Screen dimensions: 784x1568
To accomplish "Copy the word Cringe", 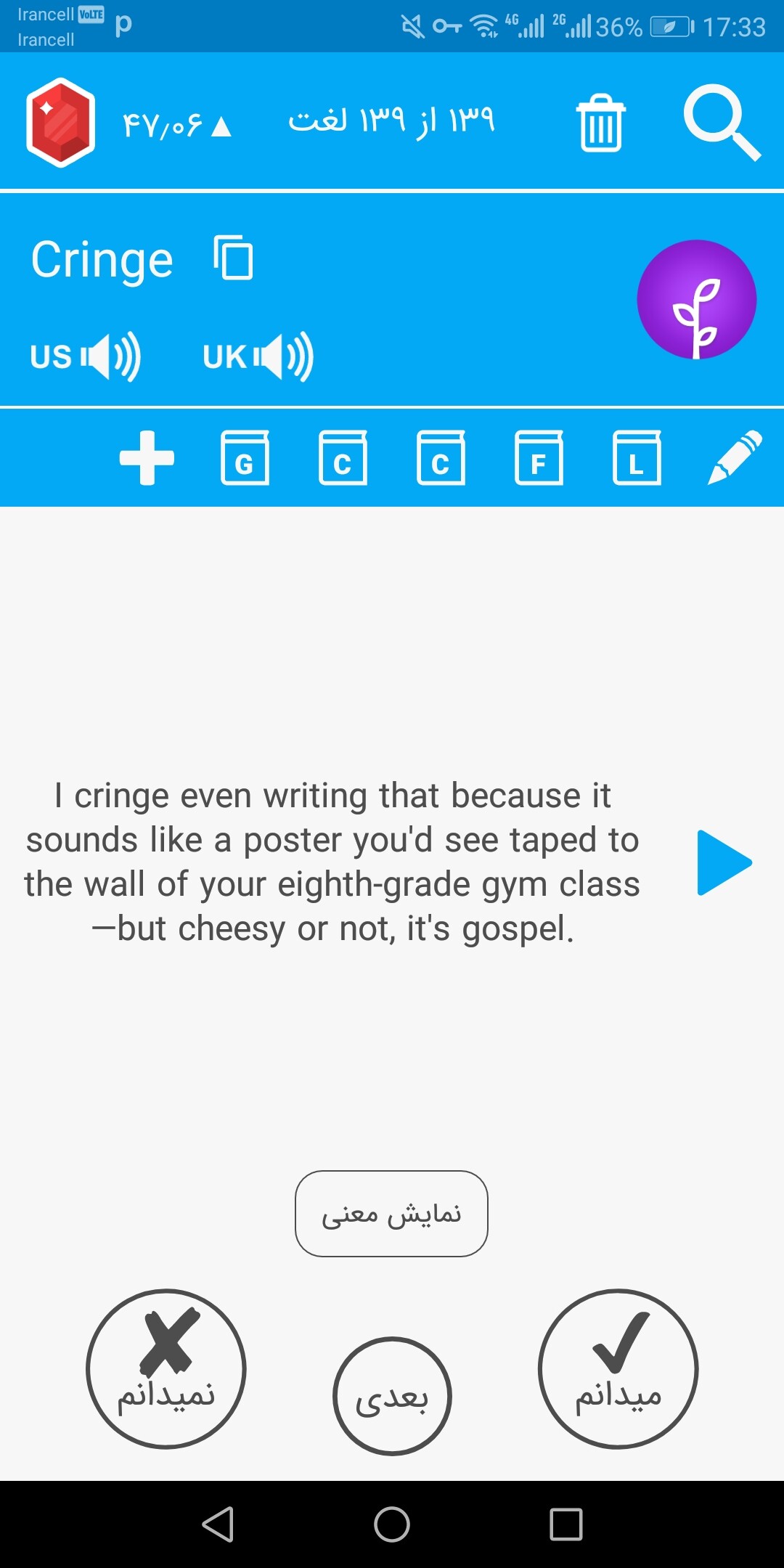I will [x=234, y=257].
